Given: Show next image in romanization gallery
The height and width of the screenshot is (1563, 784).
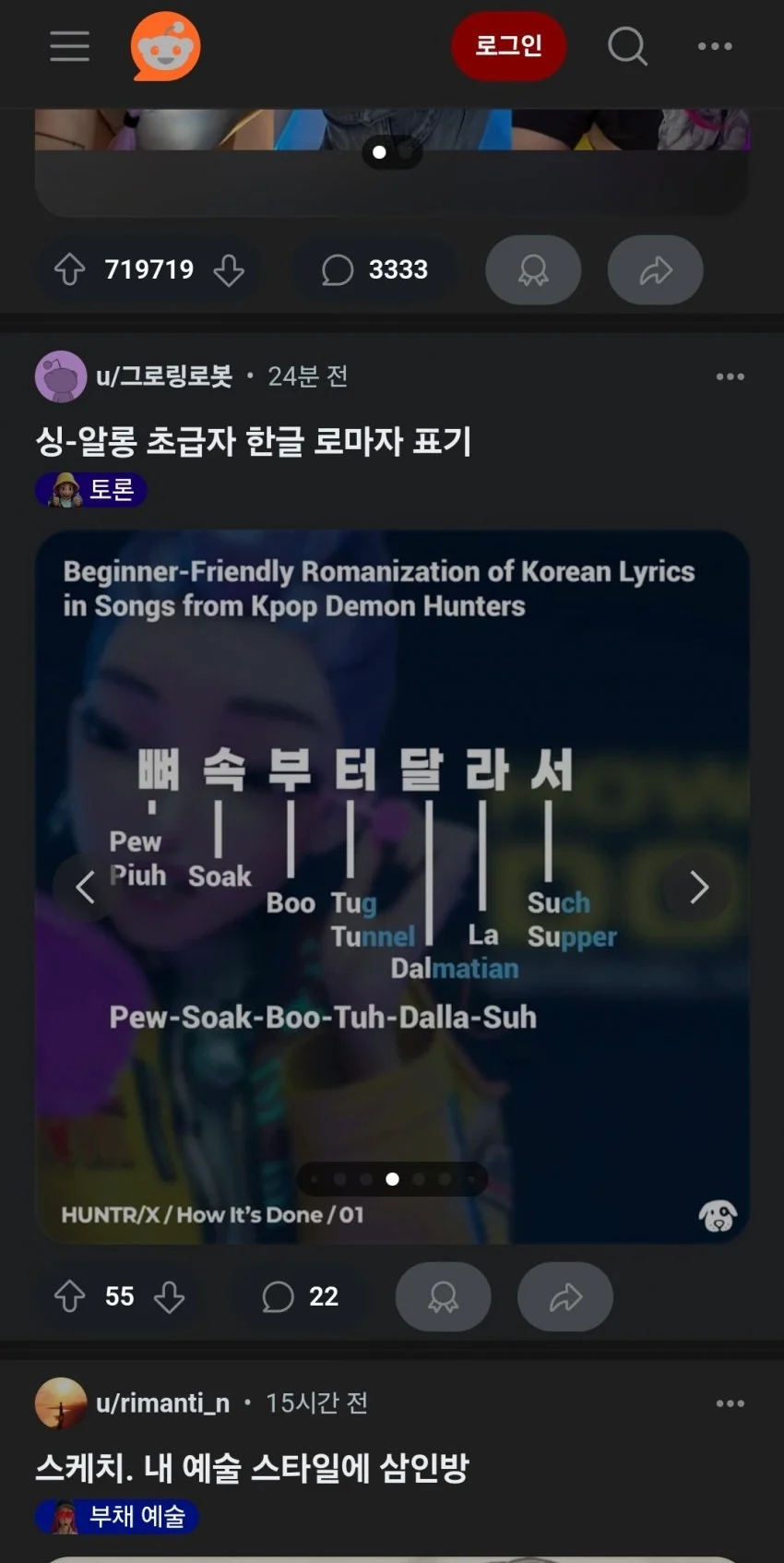Looking at the screenshot, I should [x=699, y=888].
